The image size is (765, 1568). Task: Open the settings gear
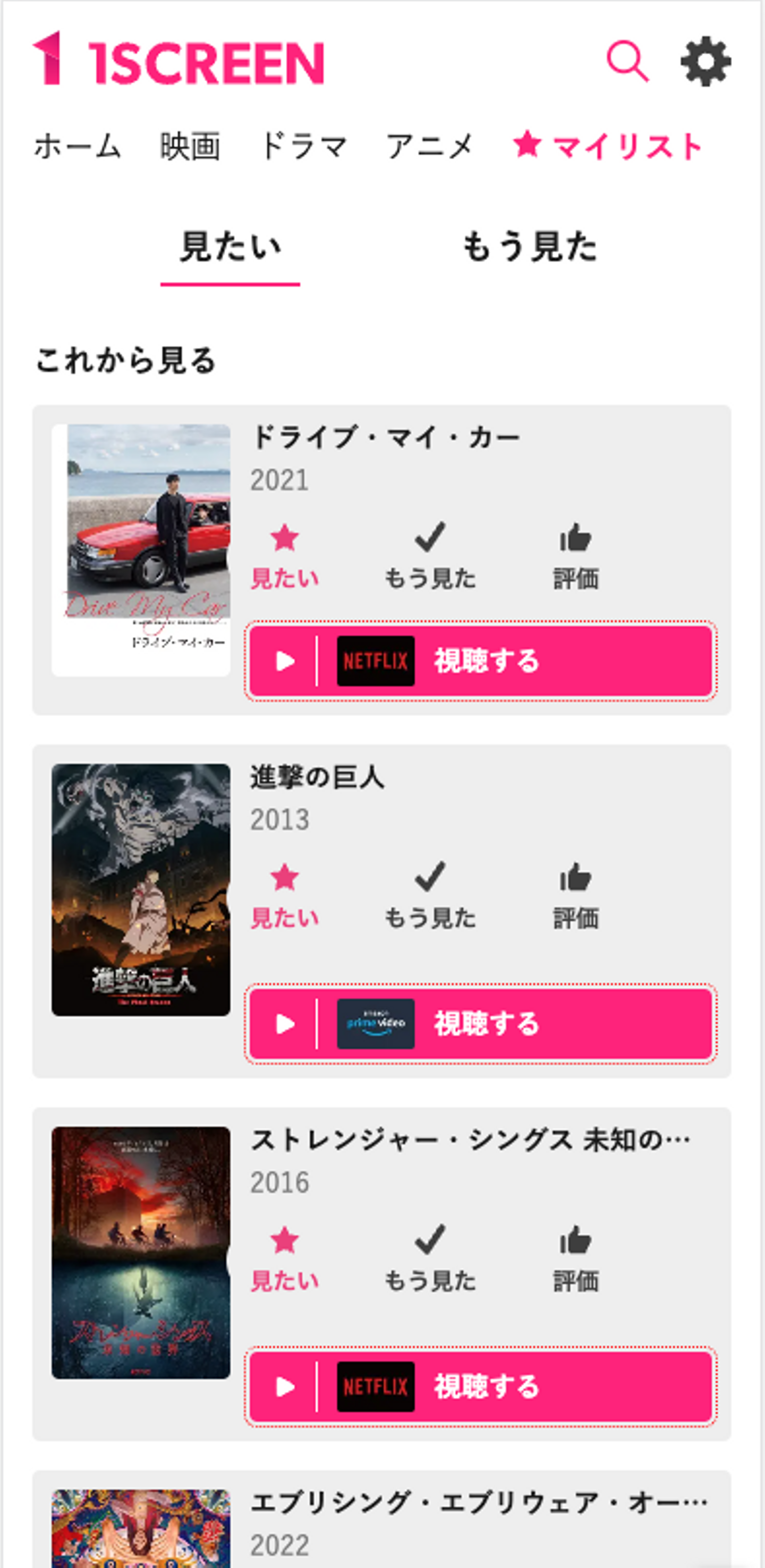705,62
